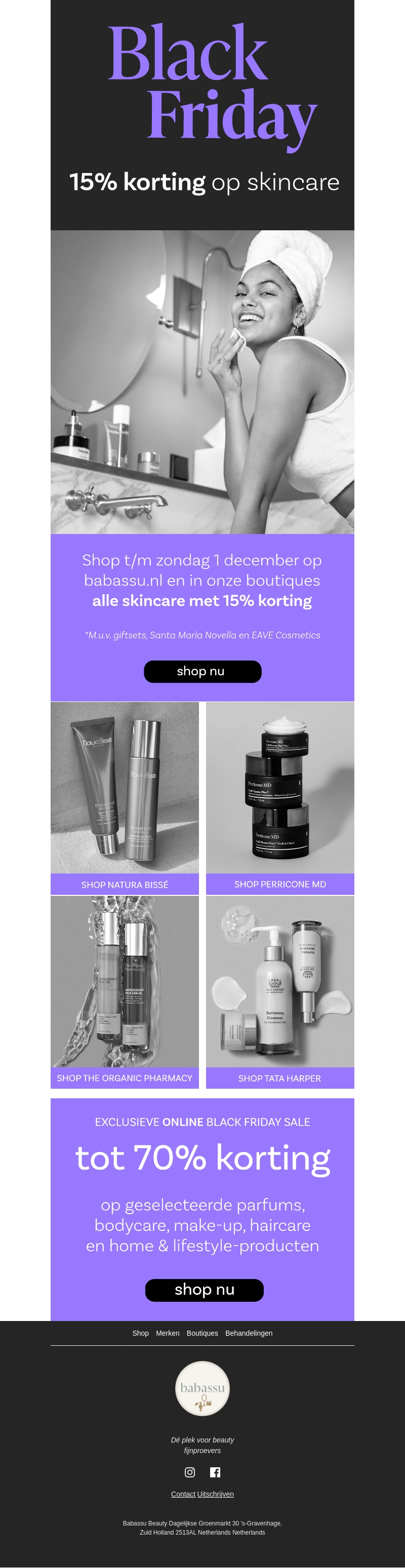The height and width of the screenshot is (1568, 405).
Task: Open Babassu's Facebook page
Action: [215, 1472]
